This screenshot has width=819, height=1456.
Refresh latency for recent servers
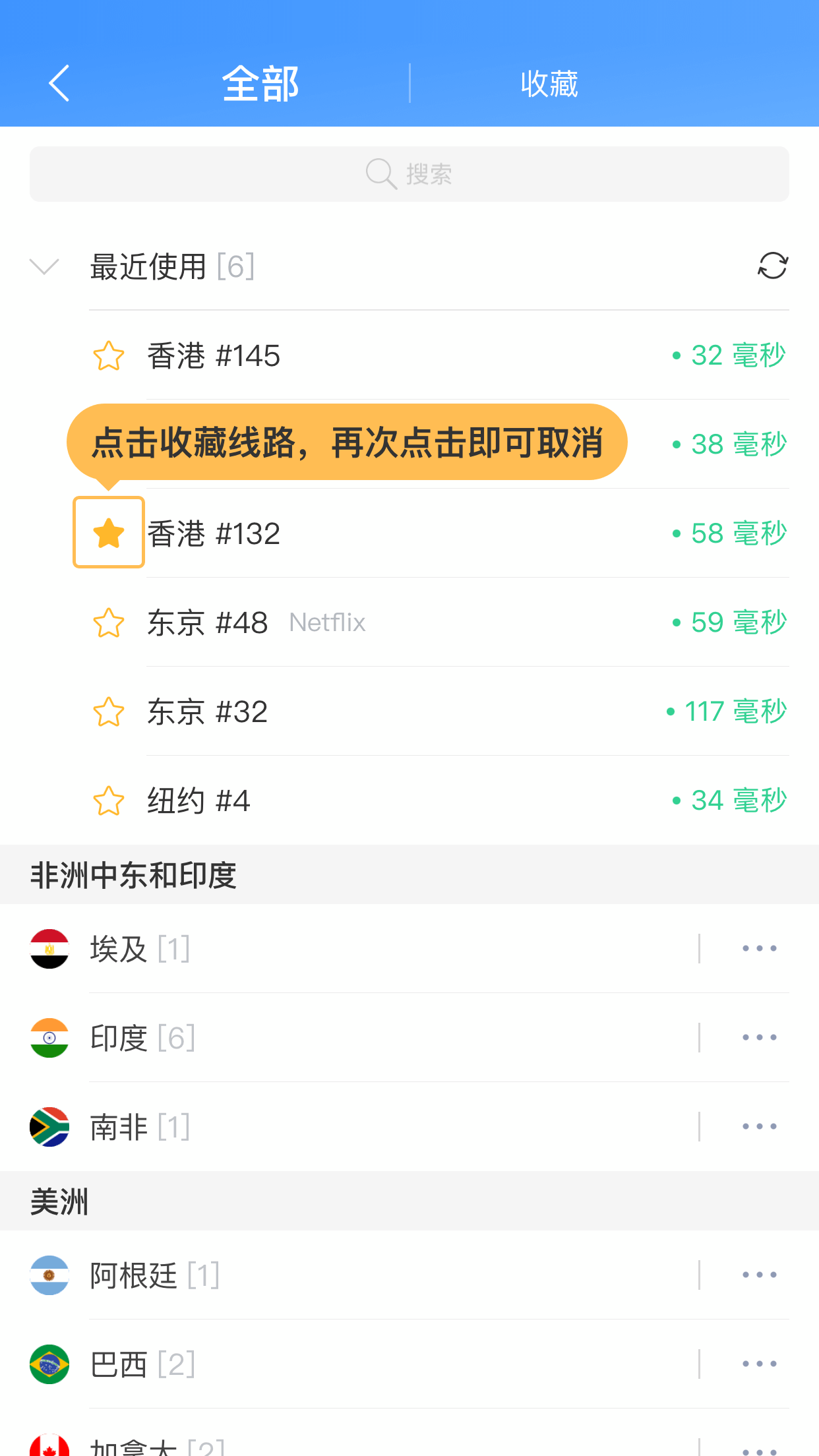(x=772, y=266)
